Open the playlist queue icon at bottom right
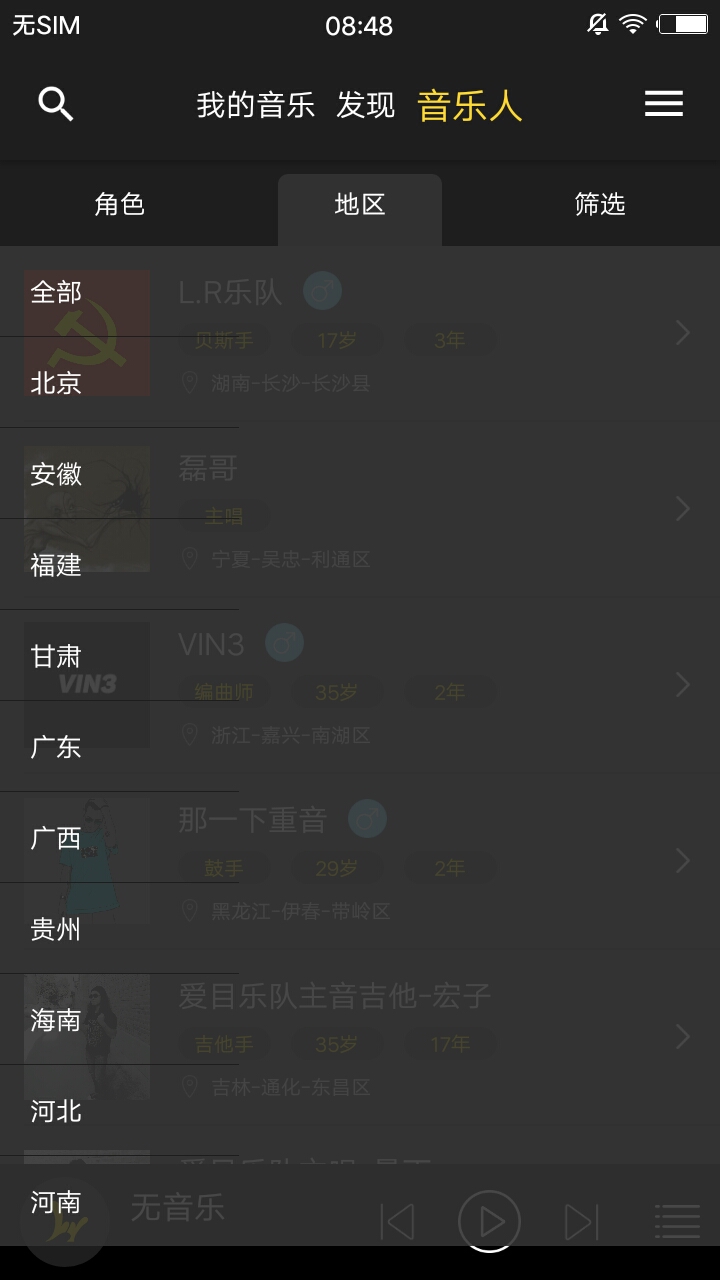The height and width of the screenshot is (1280, 720). point(677,1222)
